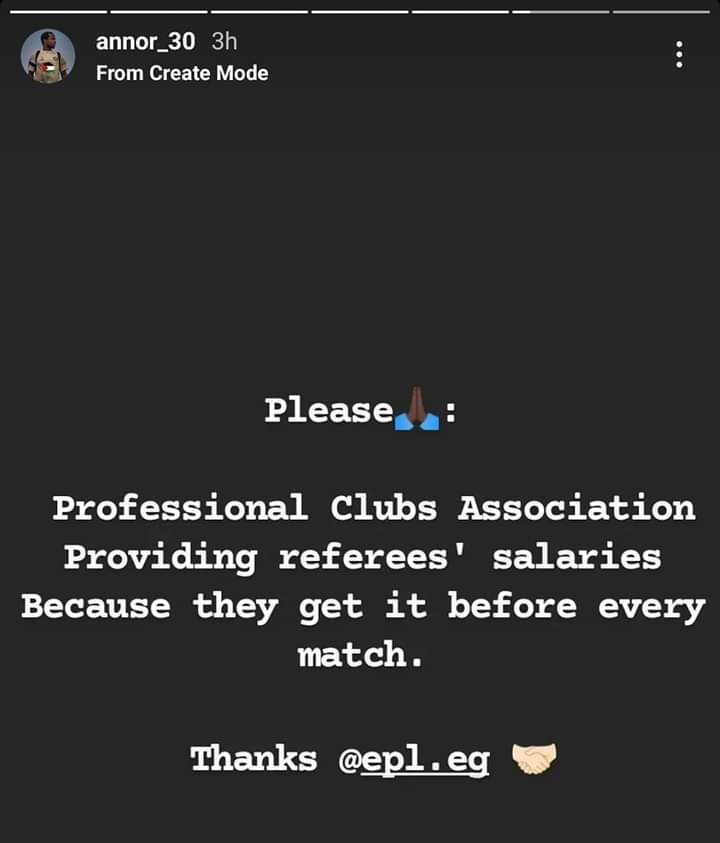Tap the From Create Mode label

(182, 73)
